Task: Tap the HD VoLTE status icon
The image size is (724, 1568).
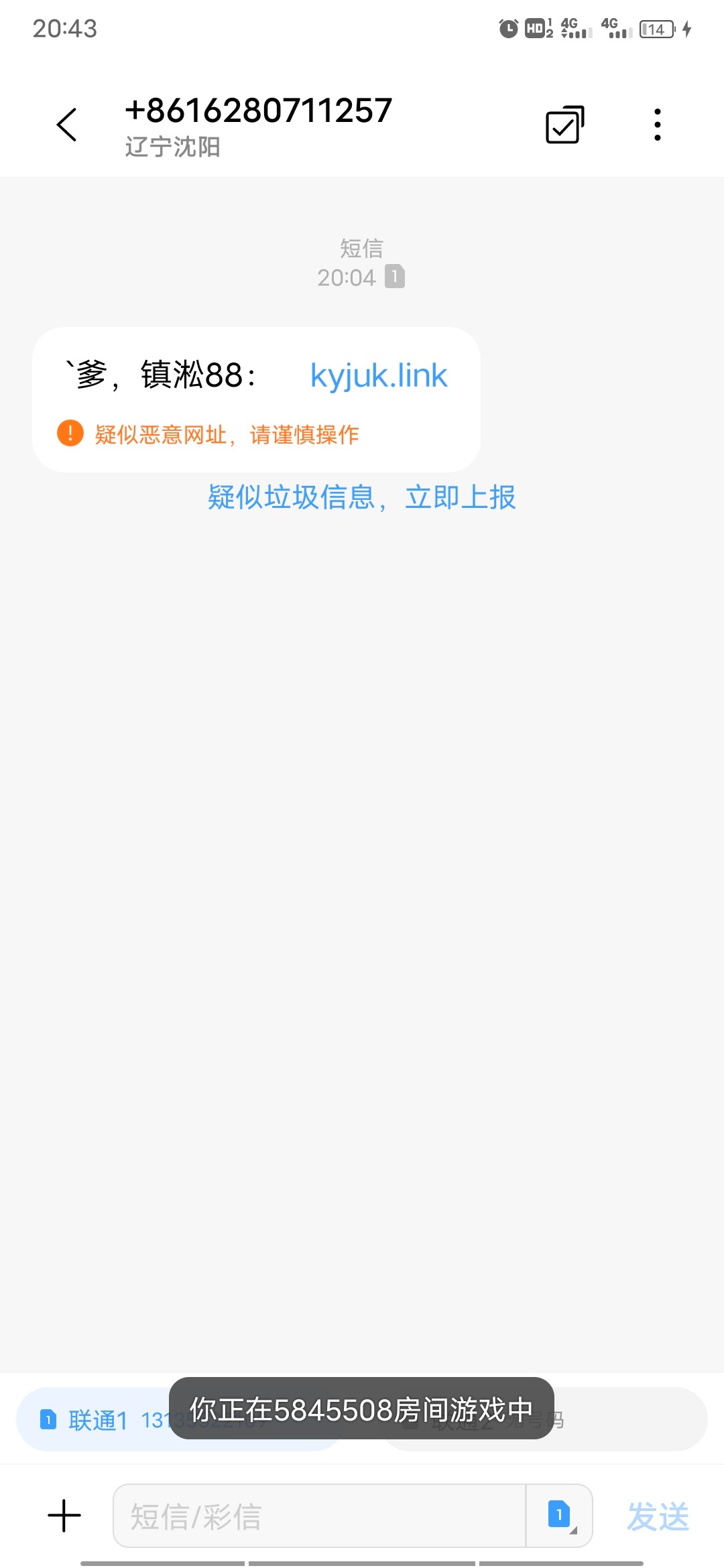Action: (536, 28)
